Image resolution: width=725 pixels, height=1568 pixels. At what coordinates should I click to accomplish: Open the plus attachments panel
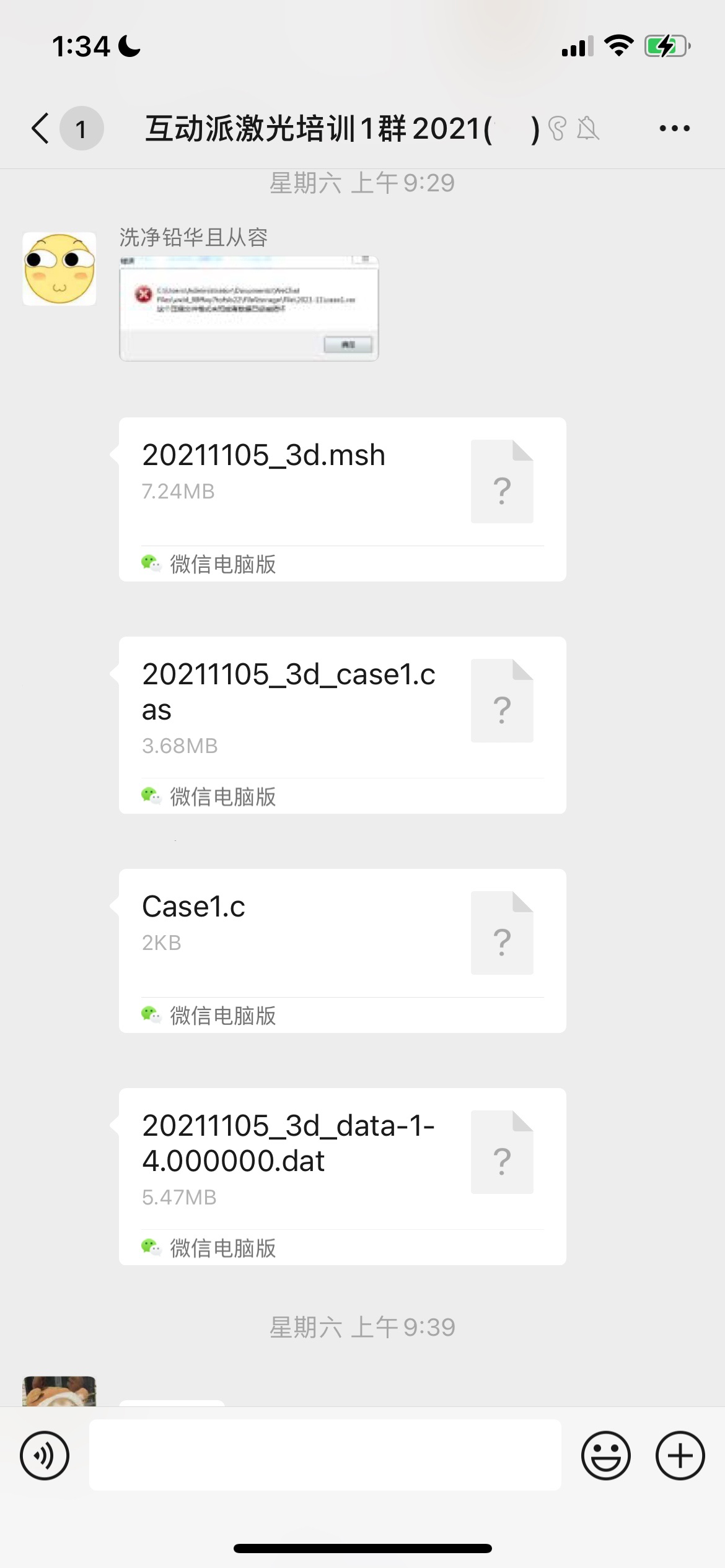click(x=680, y=1456)
